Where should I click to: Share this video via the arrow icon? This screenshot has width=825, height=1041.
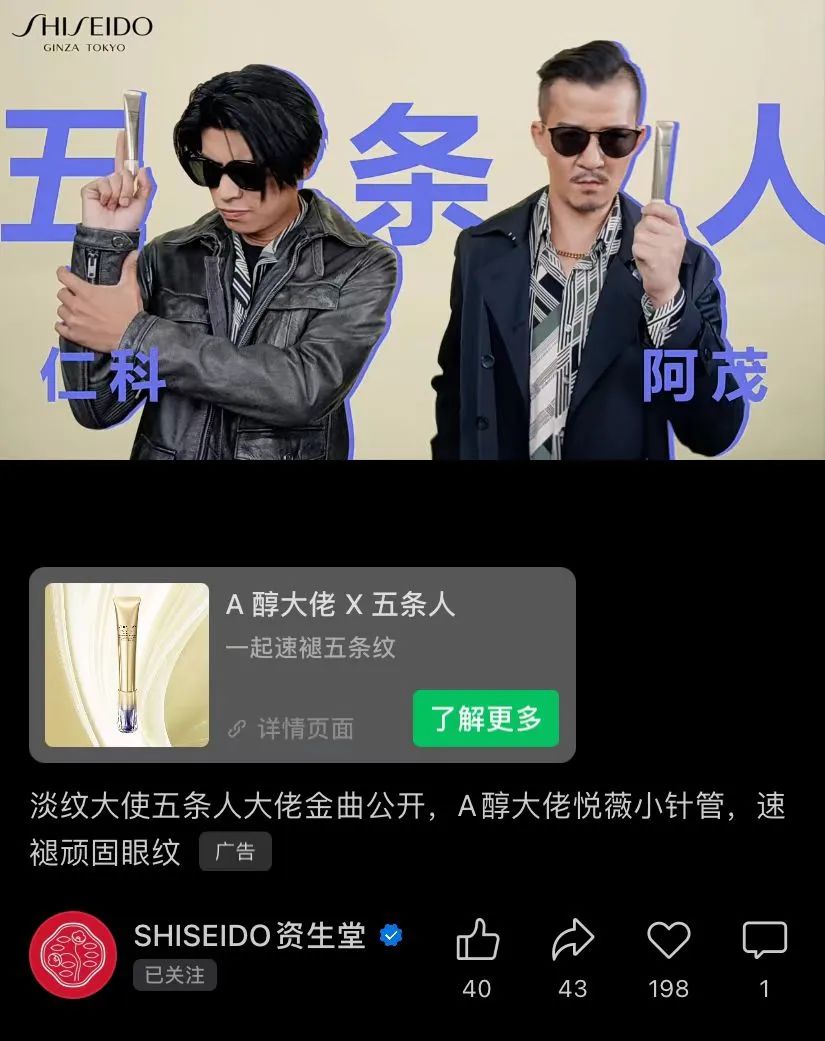coord(572,942)
